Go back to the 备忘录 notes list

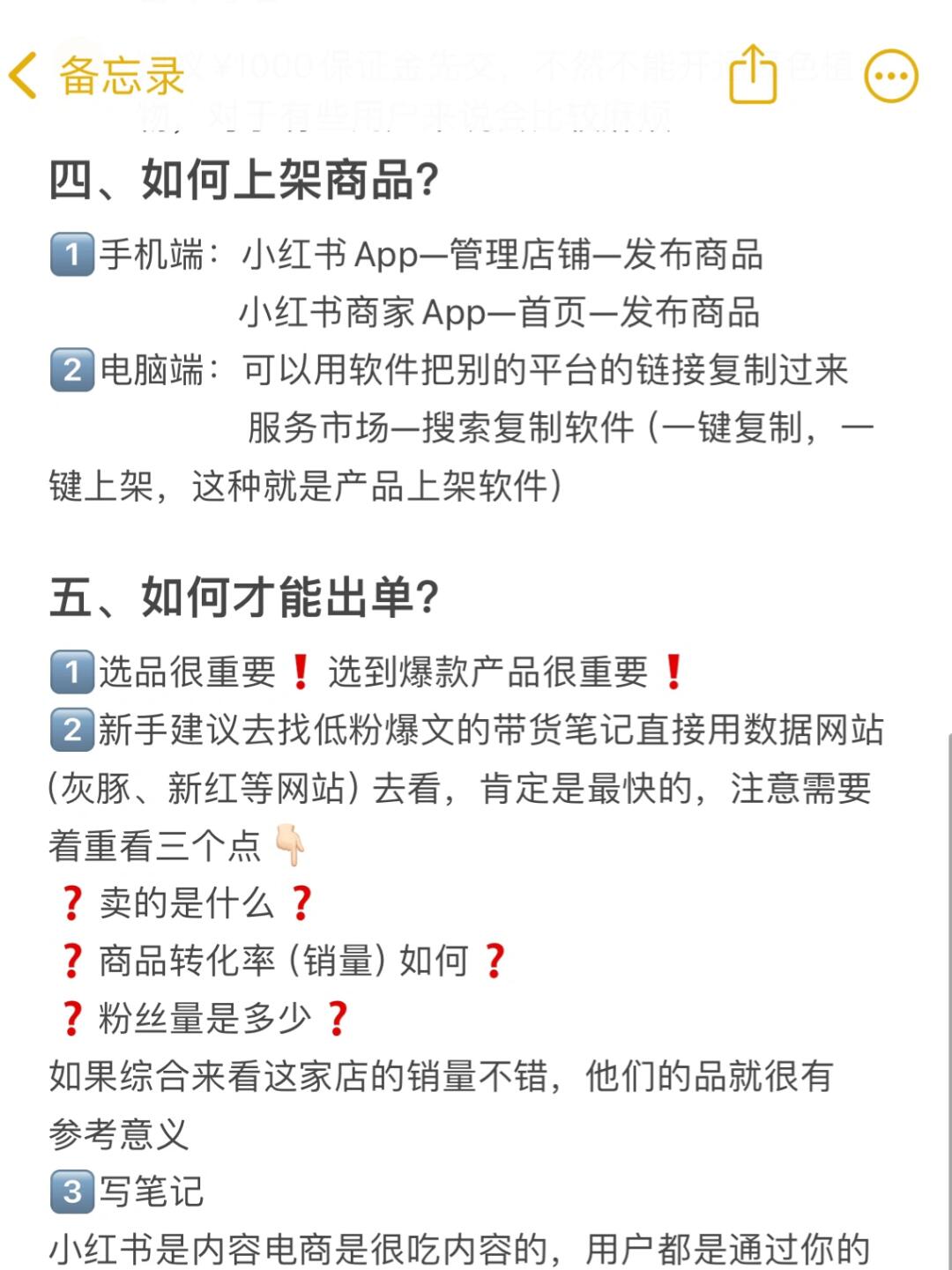pos(95,75)
